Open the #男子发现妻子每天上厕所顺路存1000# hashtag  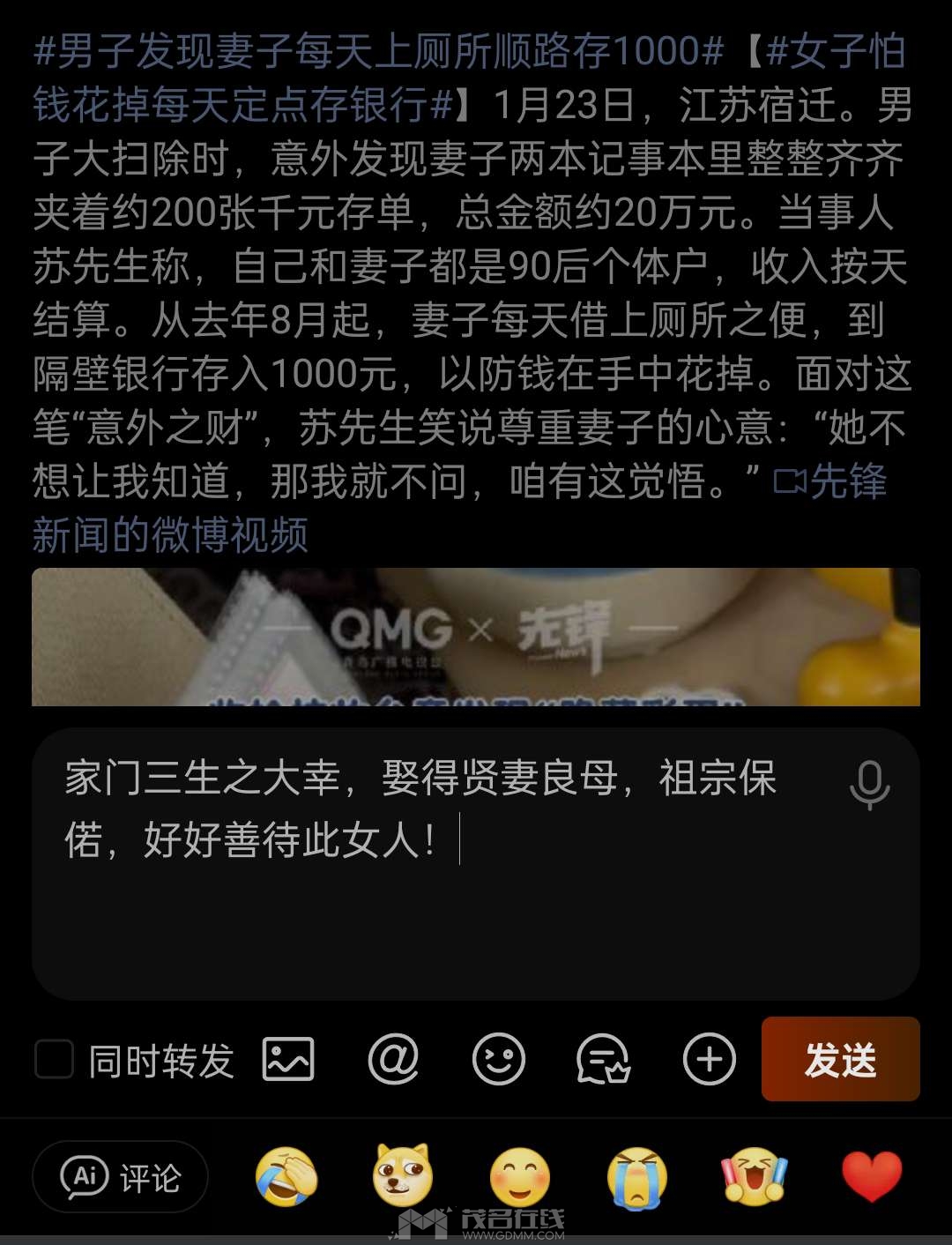tap(379, 51)
